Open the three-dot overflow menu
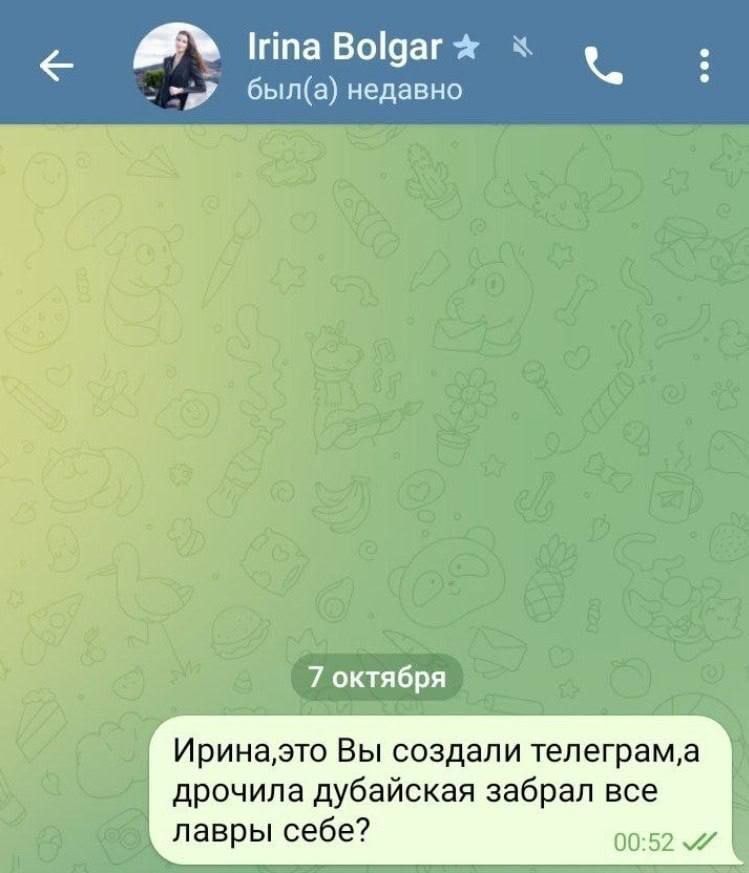 pos(705,66)
